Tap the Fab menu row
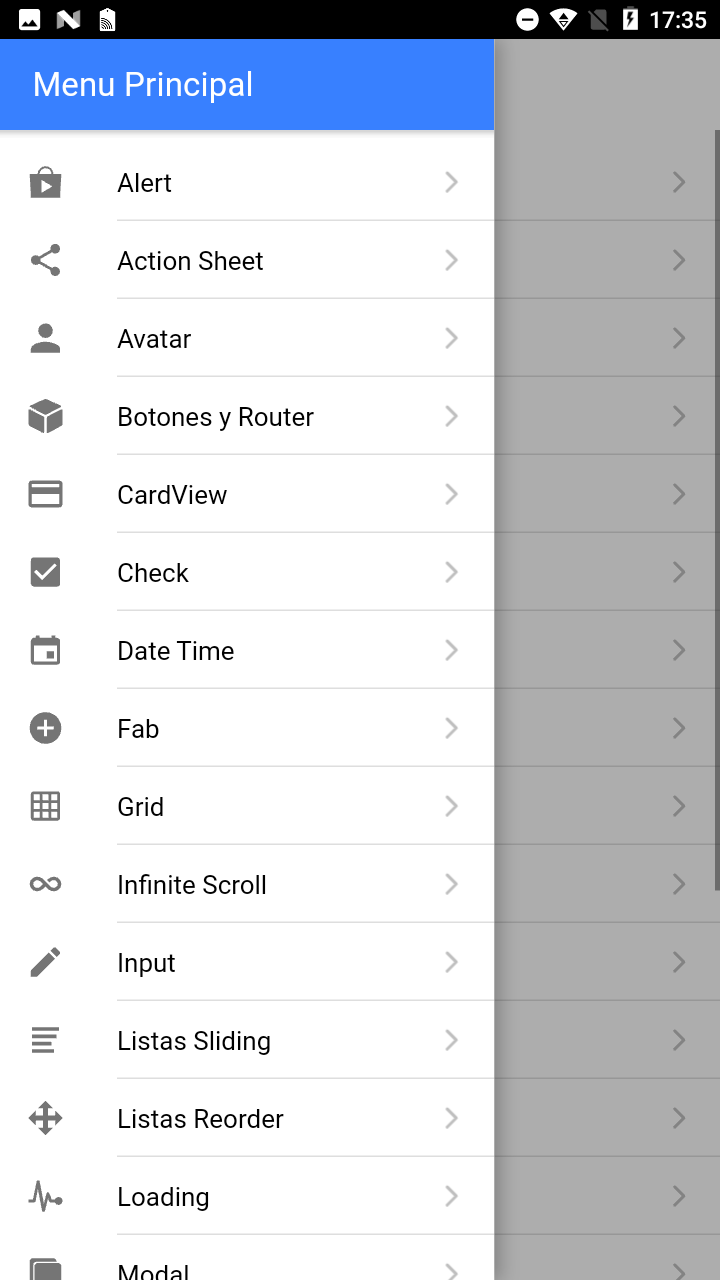 tap(247, 728)
